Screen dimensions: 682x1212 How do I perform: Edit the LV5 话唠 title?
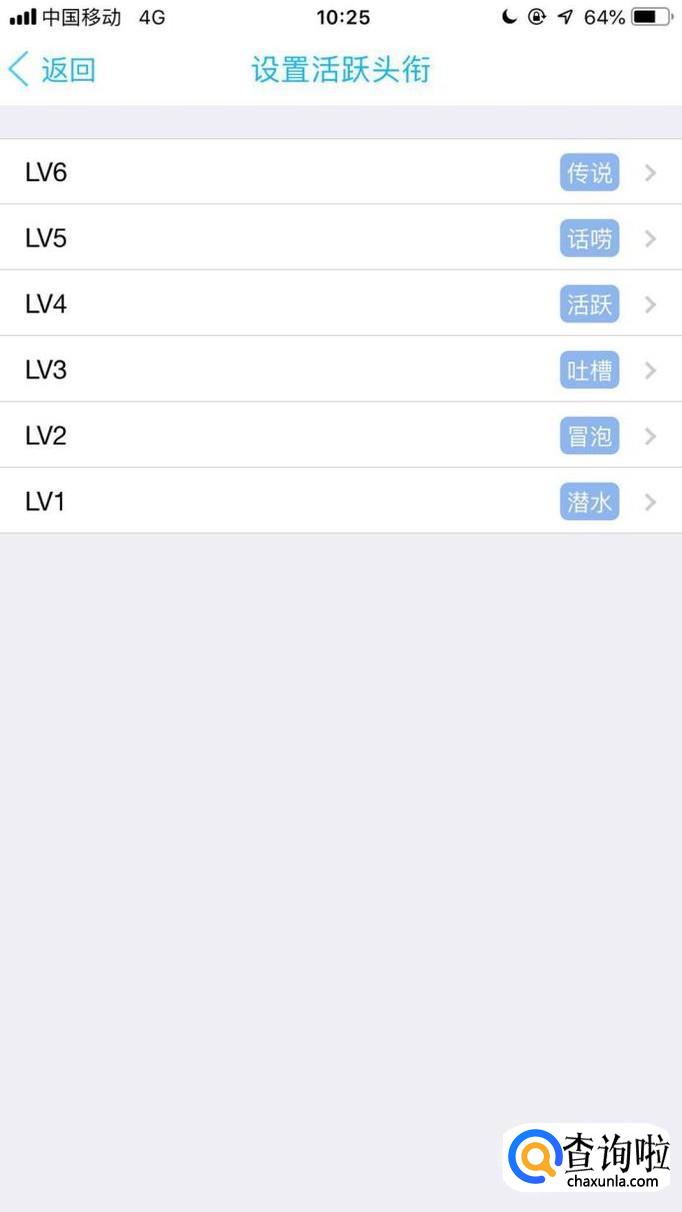click(x=340, y=238)
